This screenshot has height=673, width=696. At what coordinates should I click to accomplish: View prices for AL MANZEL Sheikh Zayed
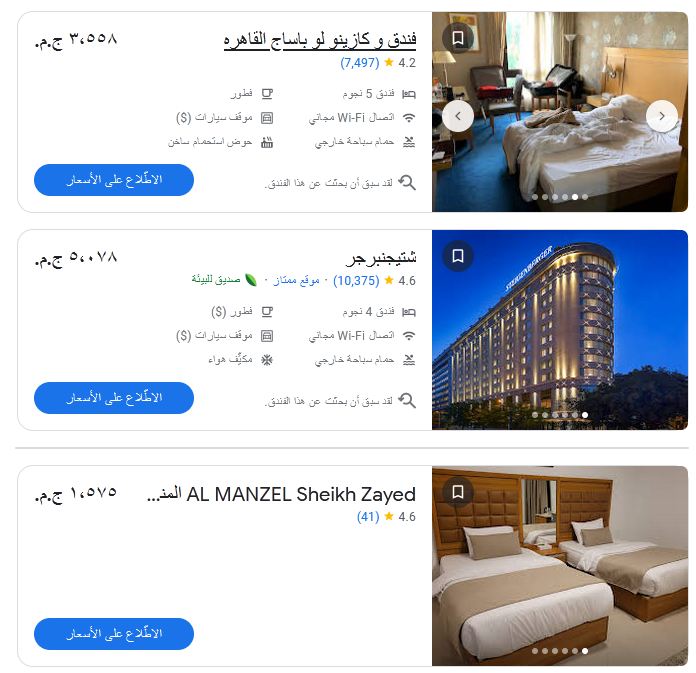point(114,634)
